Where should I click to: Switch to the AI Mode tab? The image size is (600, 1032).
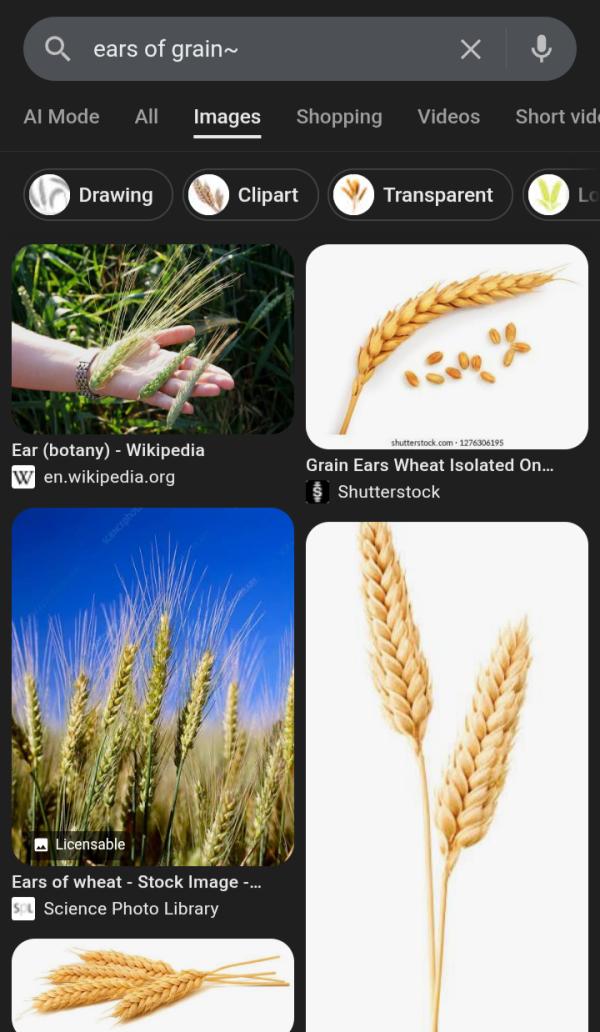point(61,117)
